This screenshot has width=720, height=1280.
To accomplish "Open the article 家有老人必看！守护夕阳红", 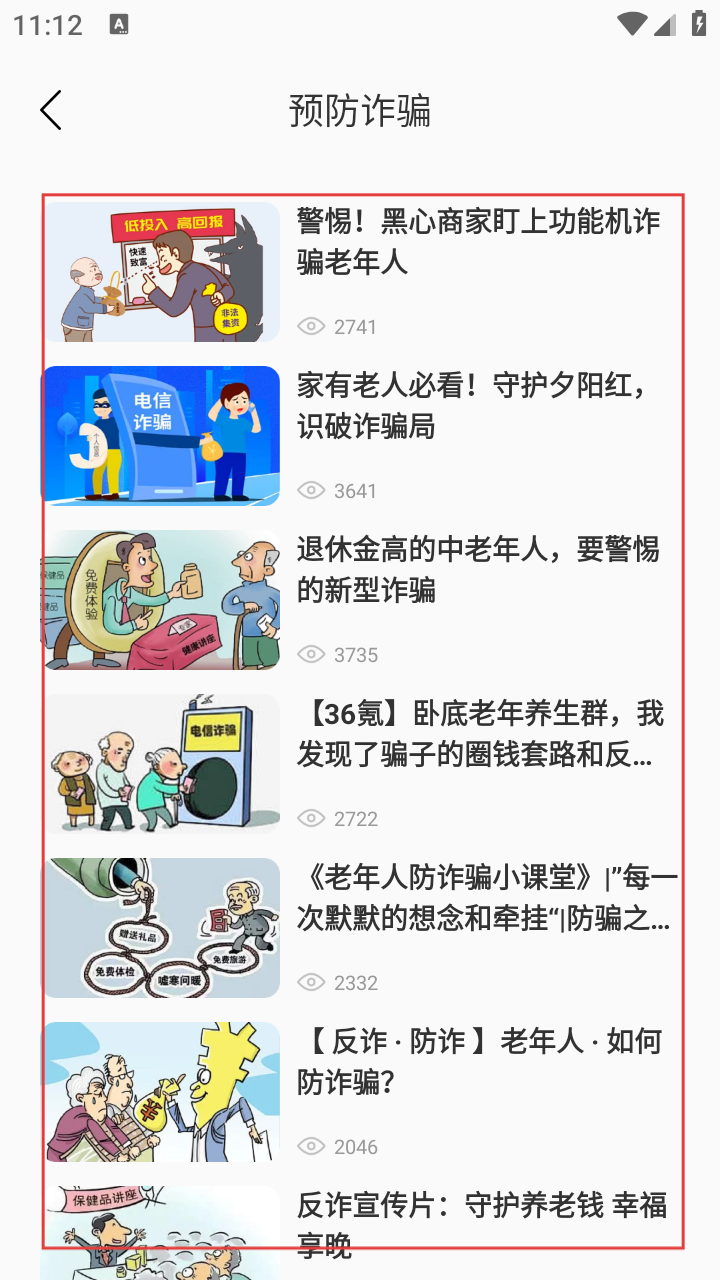I will pyautogui.click(x=478, y=405).
